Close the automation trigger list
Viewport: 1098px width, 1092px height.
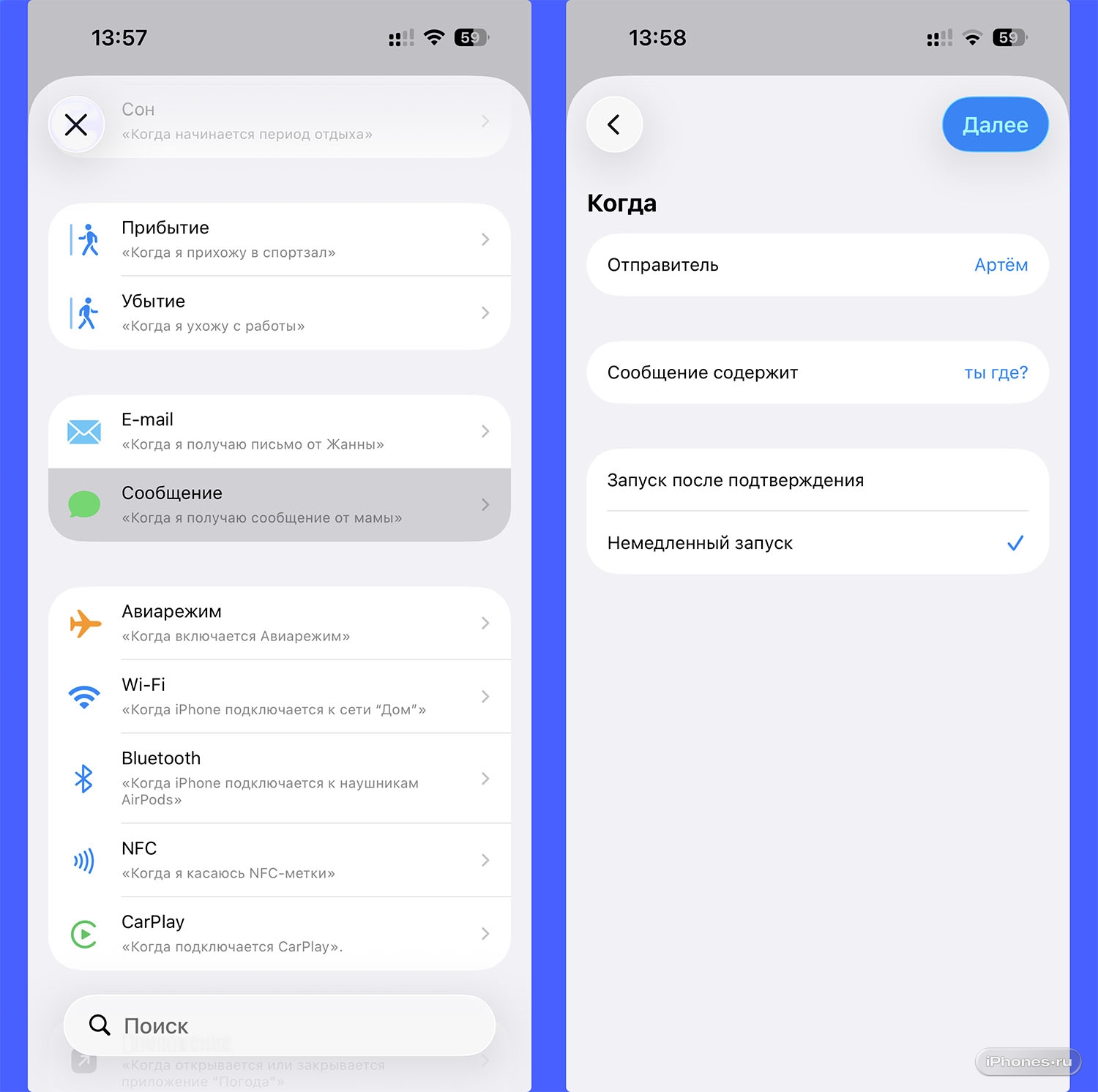[x=76, y=124]
